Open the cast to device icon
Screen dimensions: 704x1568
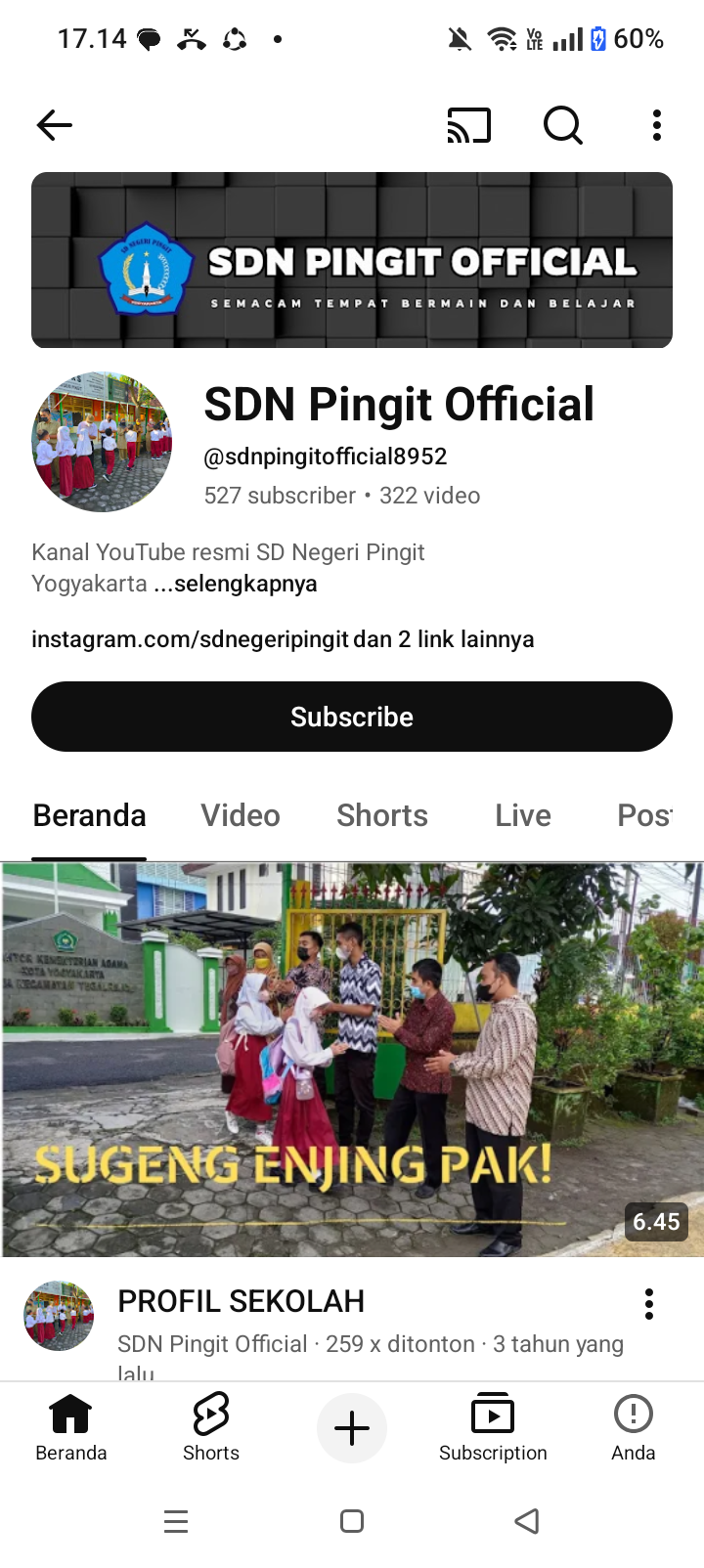point(468,125)
